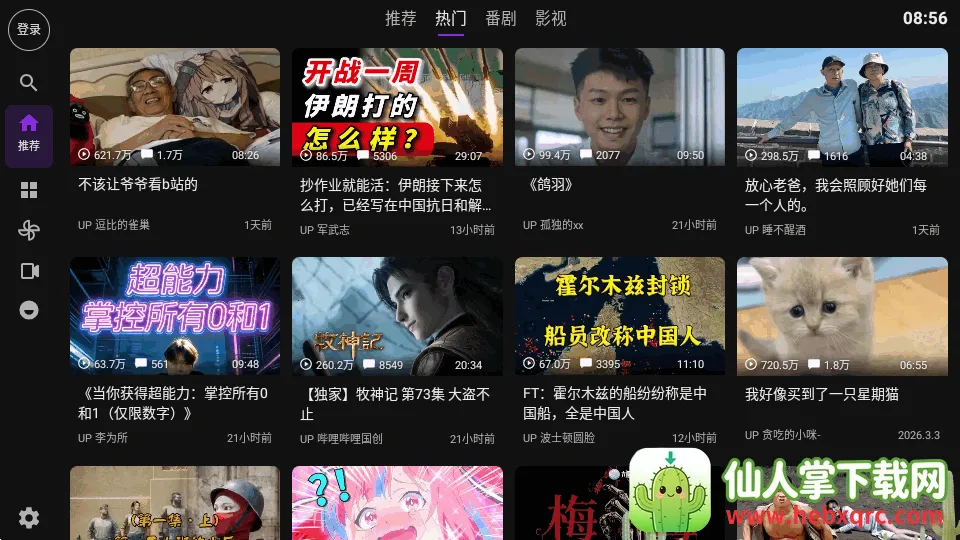This screenshot has height=540, width=960.
Task: Open the video camera live icon
Action: click(29, 271)
